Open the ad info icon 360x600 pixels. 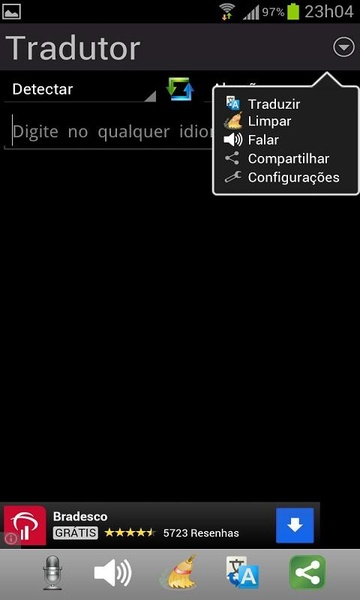pos(11,539)
